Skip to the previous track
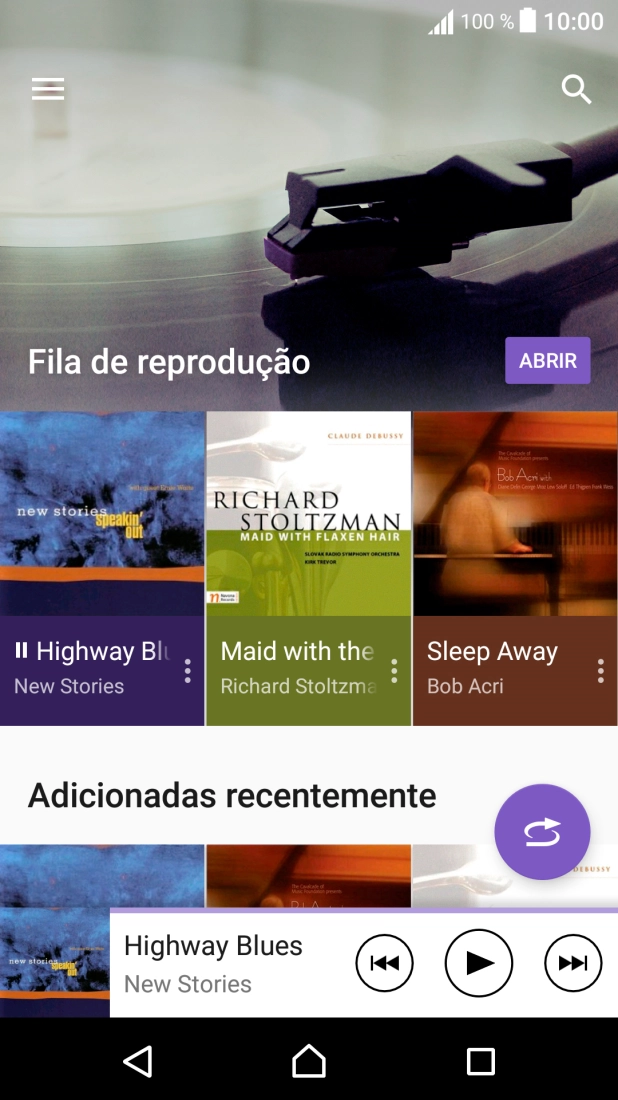618x1100 pixels. pyautogui.click(x=385, y=963)
